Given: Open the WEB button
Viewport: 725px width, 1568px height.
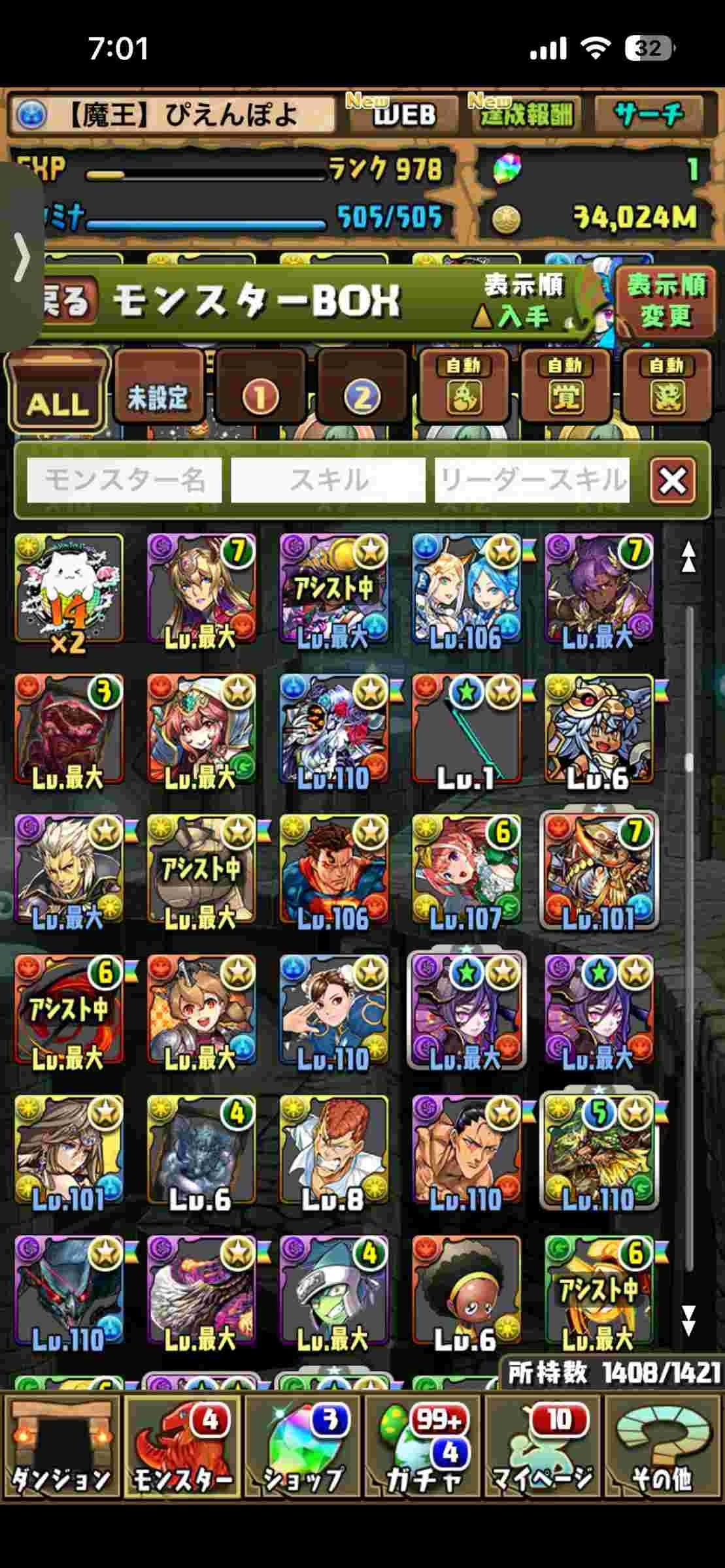Looking at the screenshot, I should pos(402,114).
